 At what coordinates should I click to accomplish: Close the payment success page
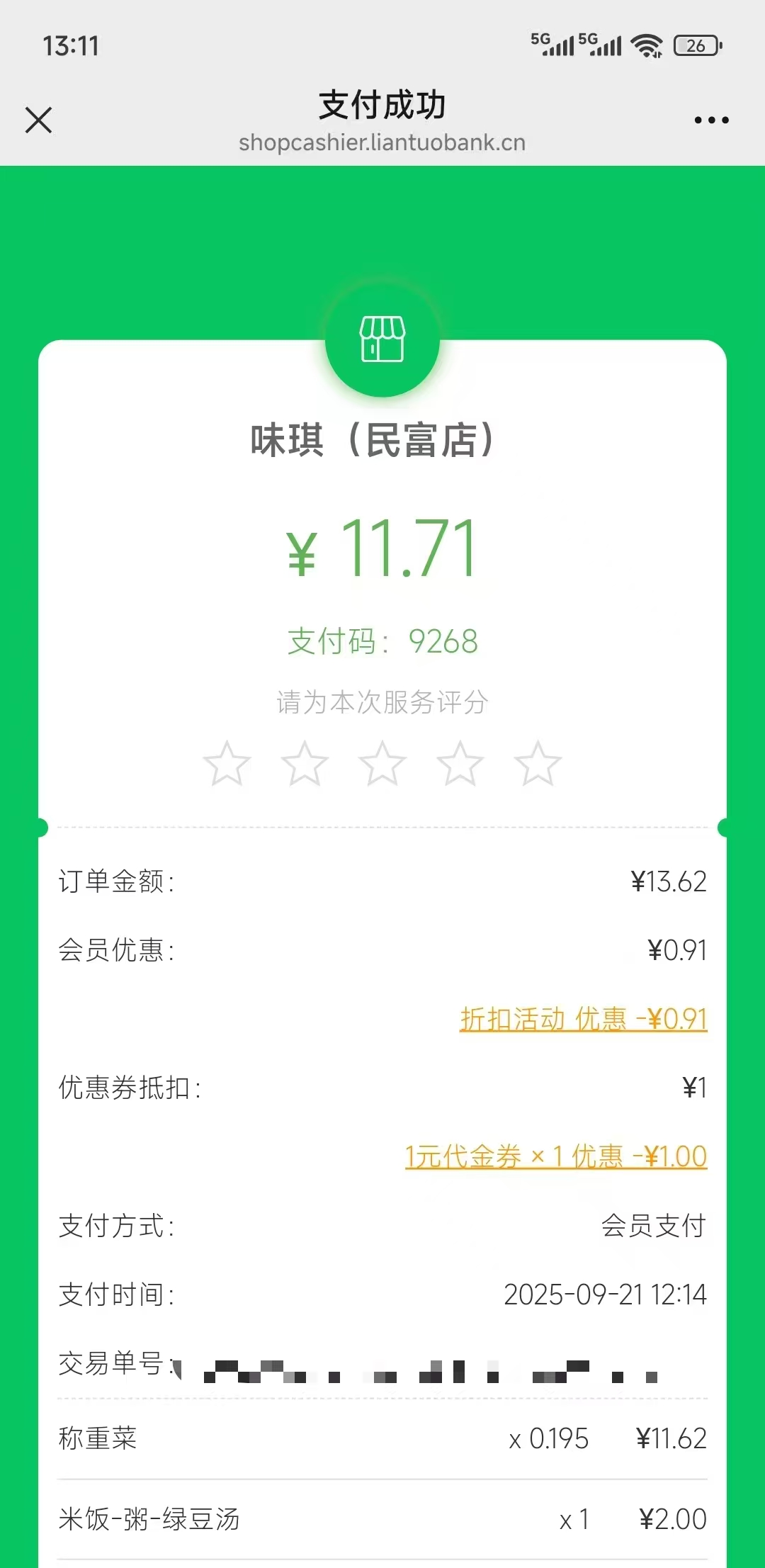click(x=39, y=120)
